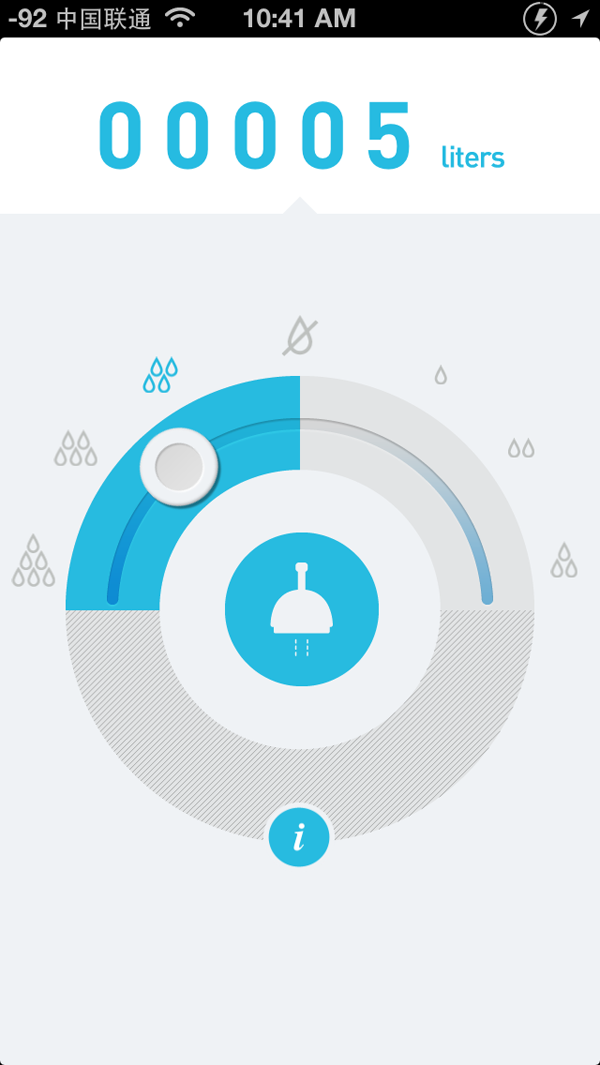Open the info button

pos(299,836)
